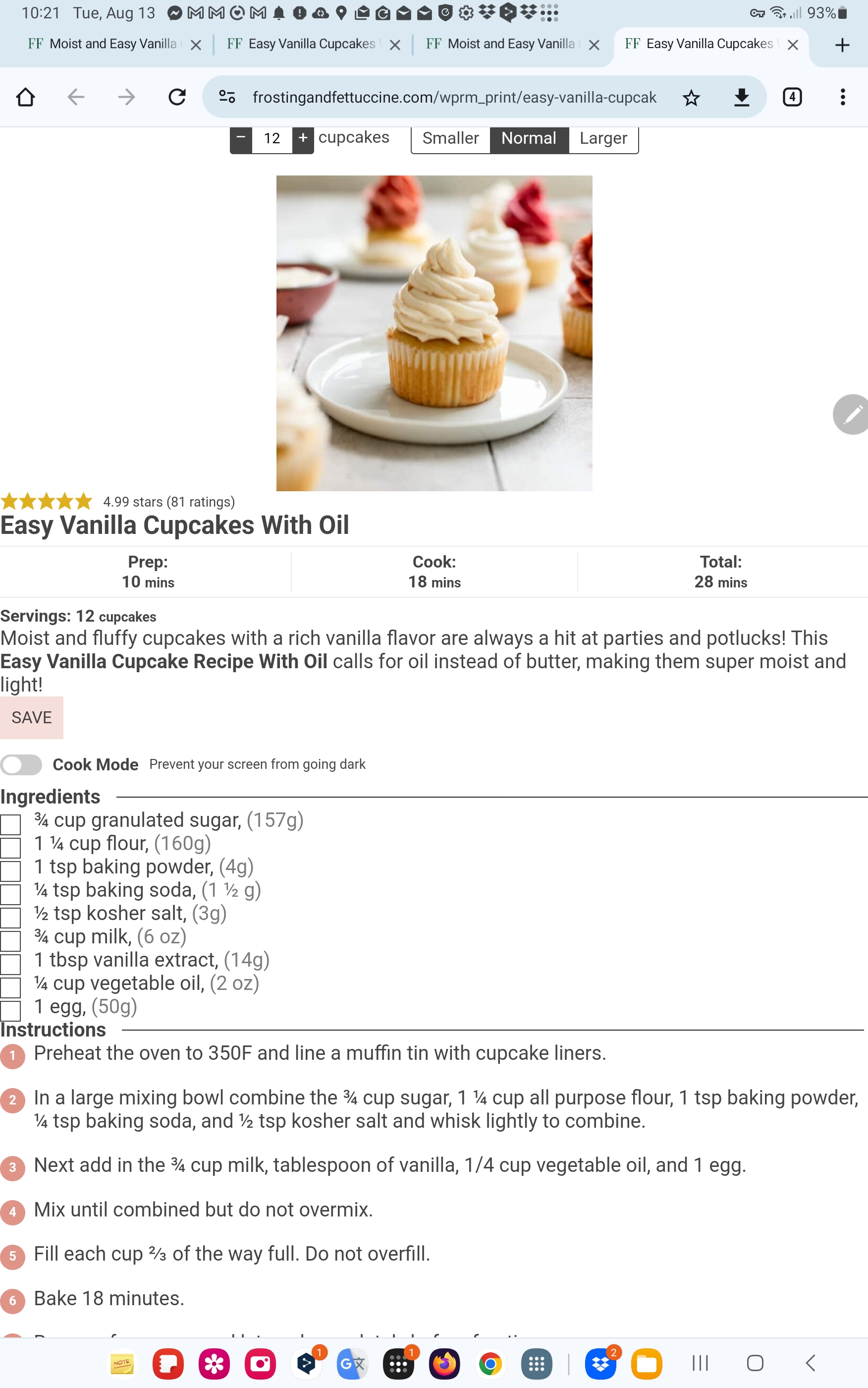This screenshot has width=868, height=1388.
Task: Enable Cook Mode
Action: click(21, 764)
